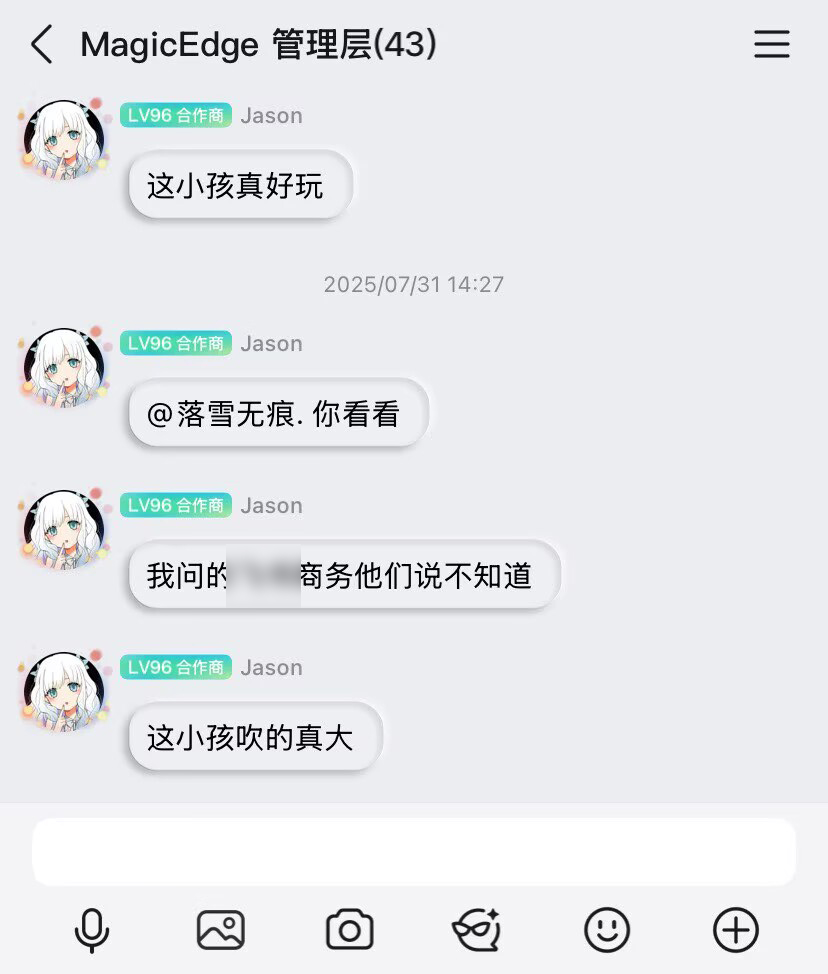Open the emoji panel
The height and width of the screenshot is (974, 828).
607,930
